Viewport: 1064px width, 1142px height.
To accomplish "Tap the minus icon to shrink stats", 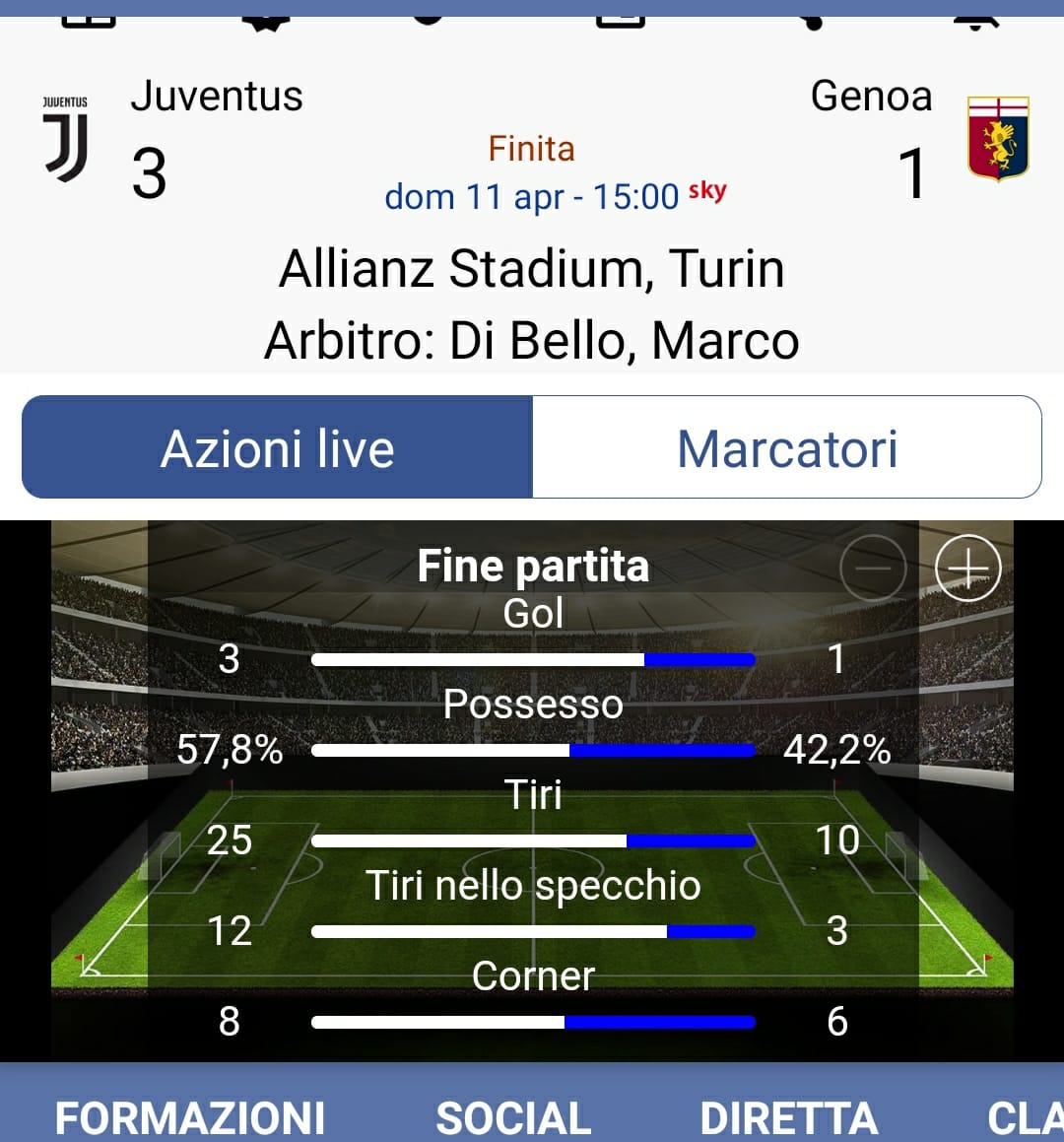I will [873, 569].
